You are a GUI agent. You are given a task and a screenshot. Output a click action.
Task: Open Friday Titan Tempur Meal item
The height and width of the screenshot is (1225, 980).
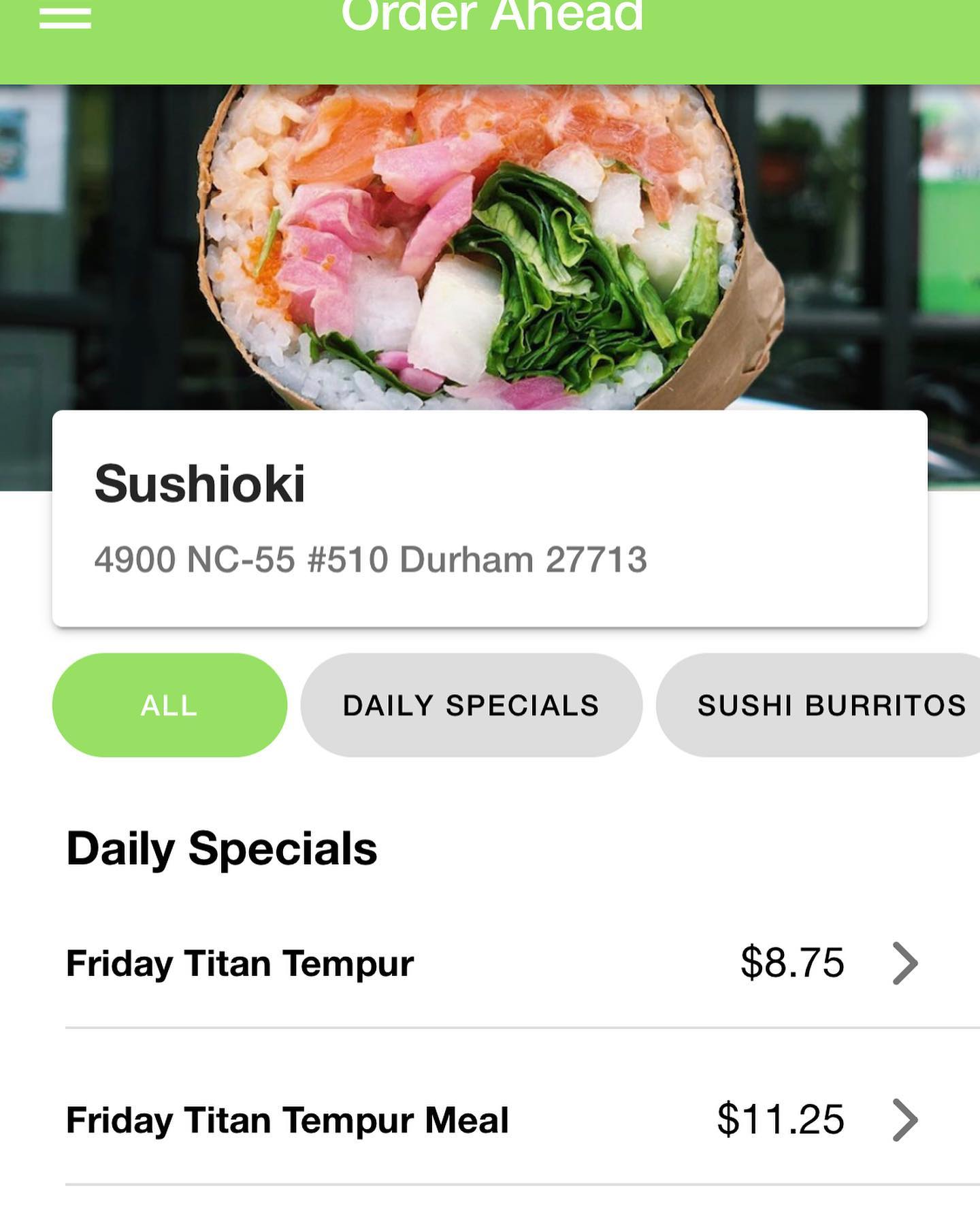[490, 1120]
